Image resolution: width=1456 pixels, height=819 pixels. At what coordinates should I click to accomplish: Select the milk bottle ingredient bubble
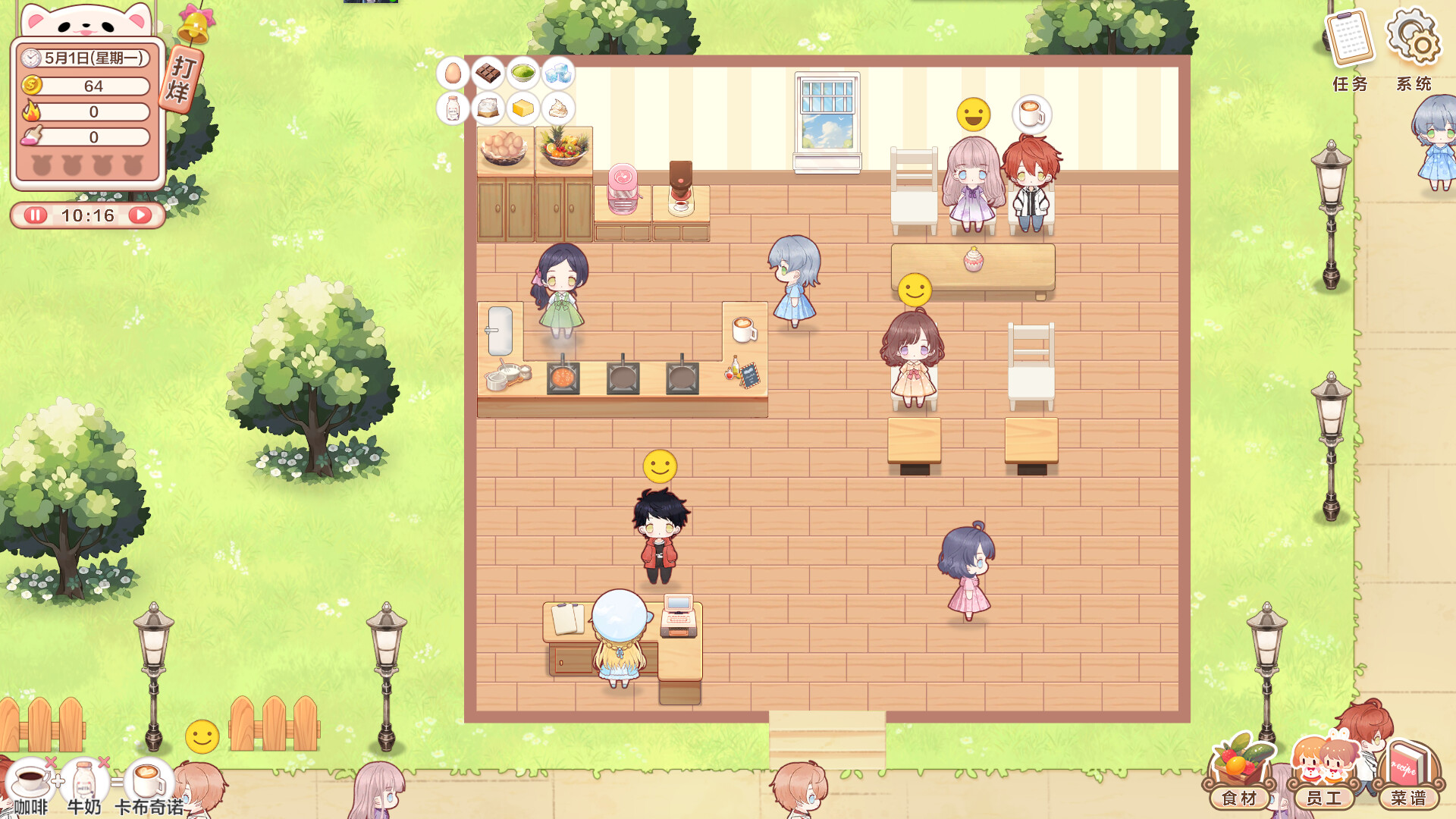point(453,109)
